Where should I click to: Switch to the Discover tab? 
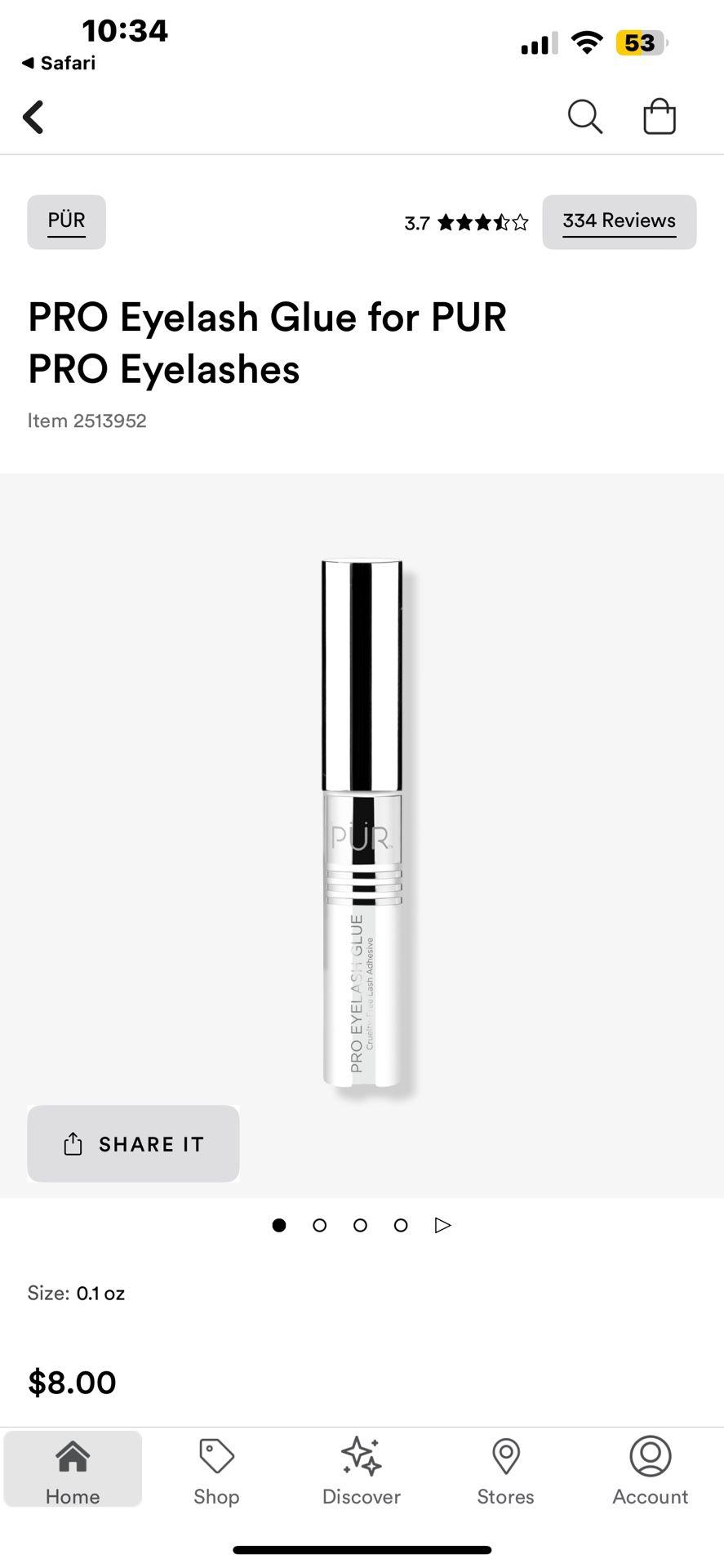click(x=362, y=1469)
